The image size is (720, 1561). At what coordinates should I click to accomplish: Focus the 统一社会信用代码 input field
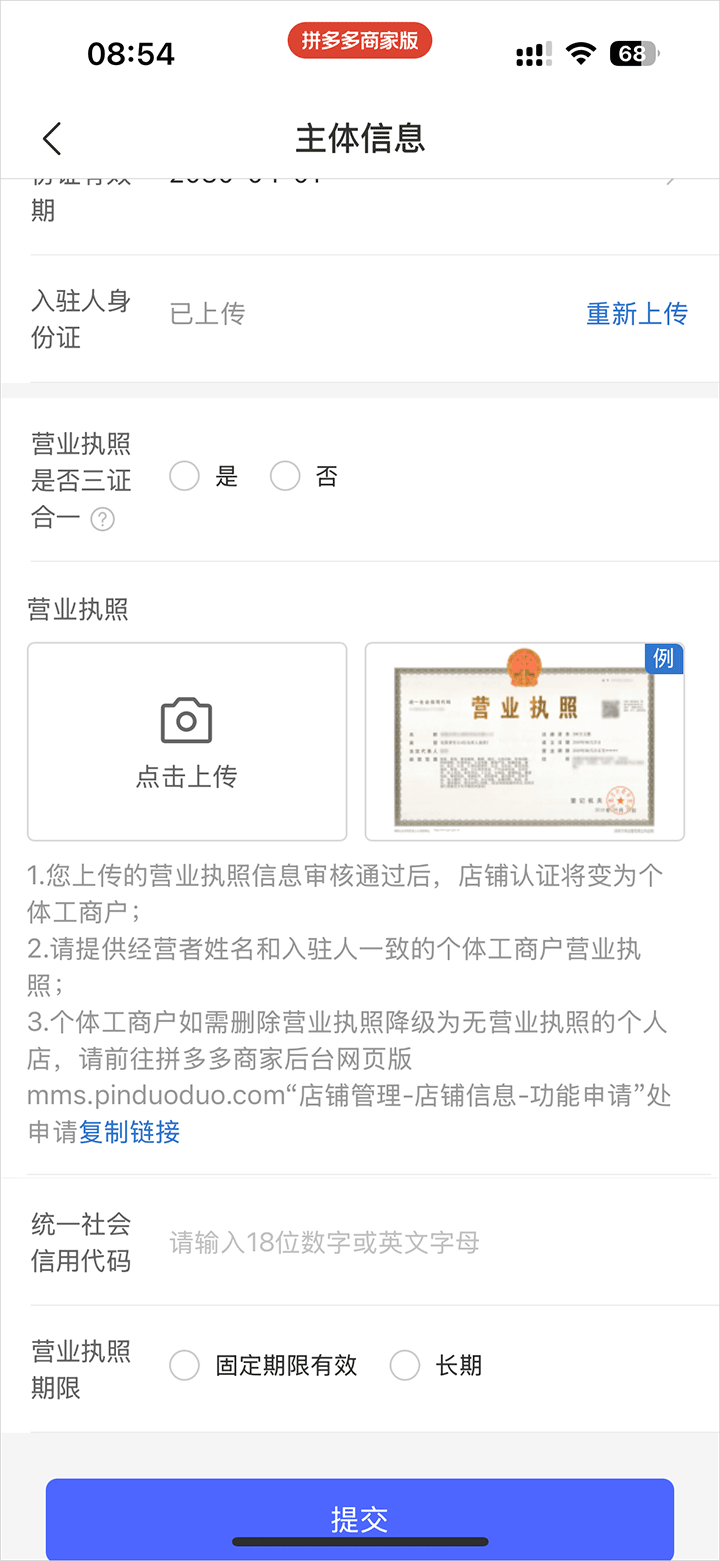(430, 1242)
